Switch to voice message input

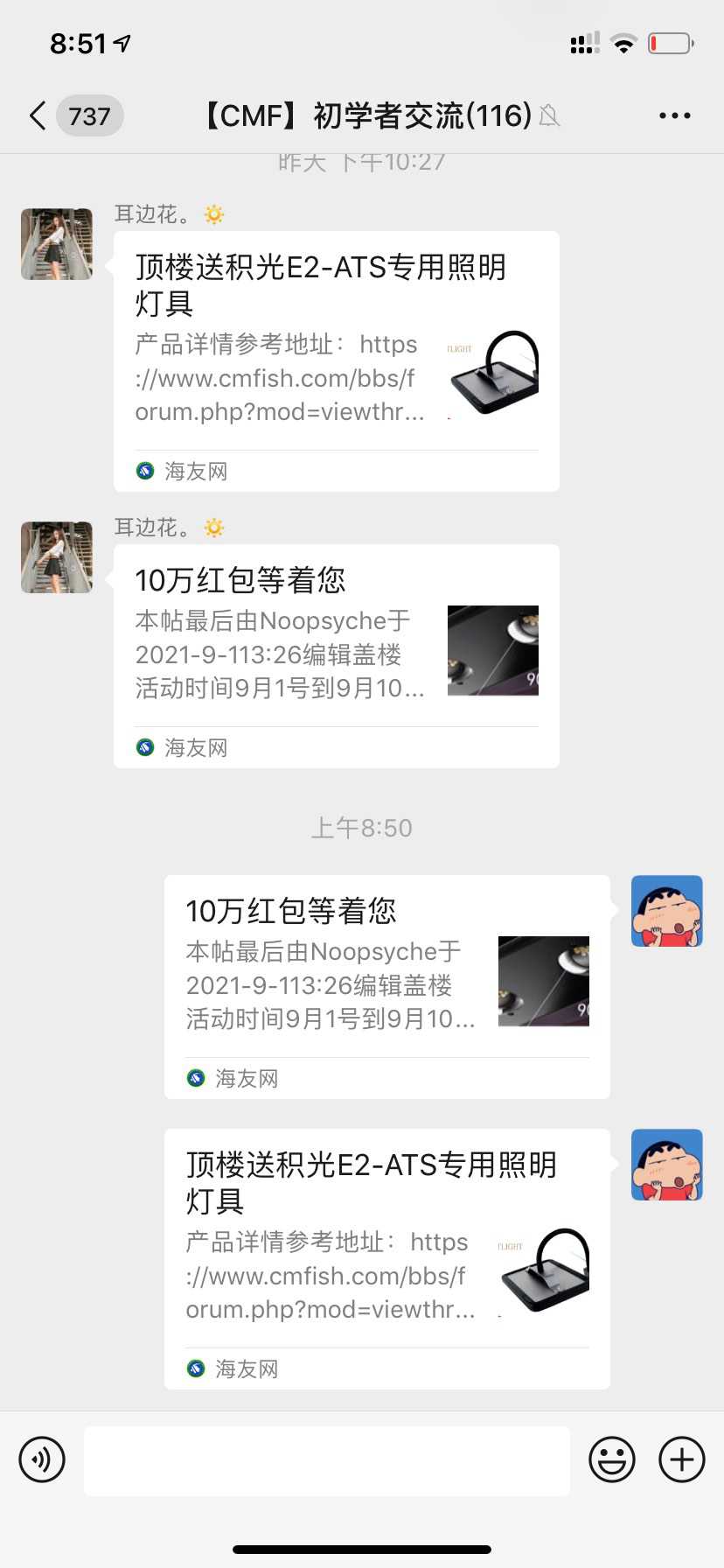click(x=42, y=1459)
